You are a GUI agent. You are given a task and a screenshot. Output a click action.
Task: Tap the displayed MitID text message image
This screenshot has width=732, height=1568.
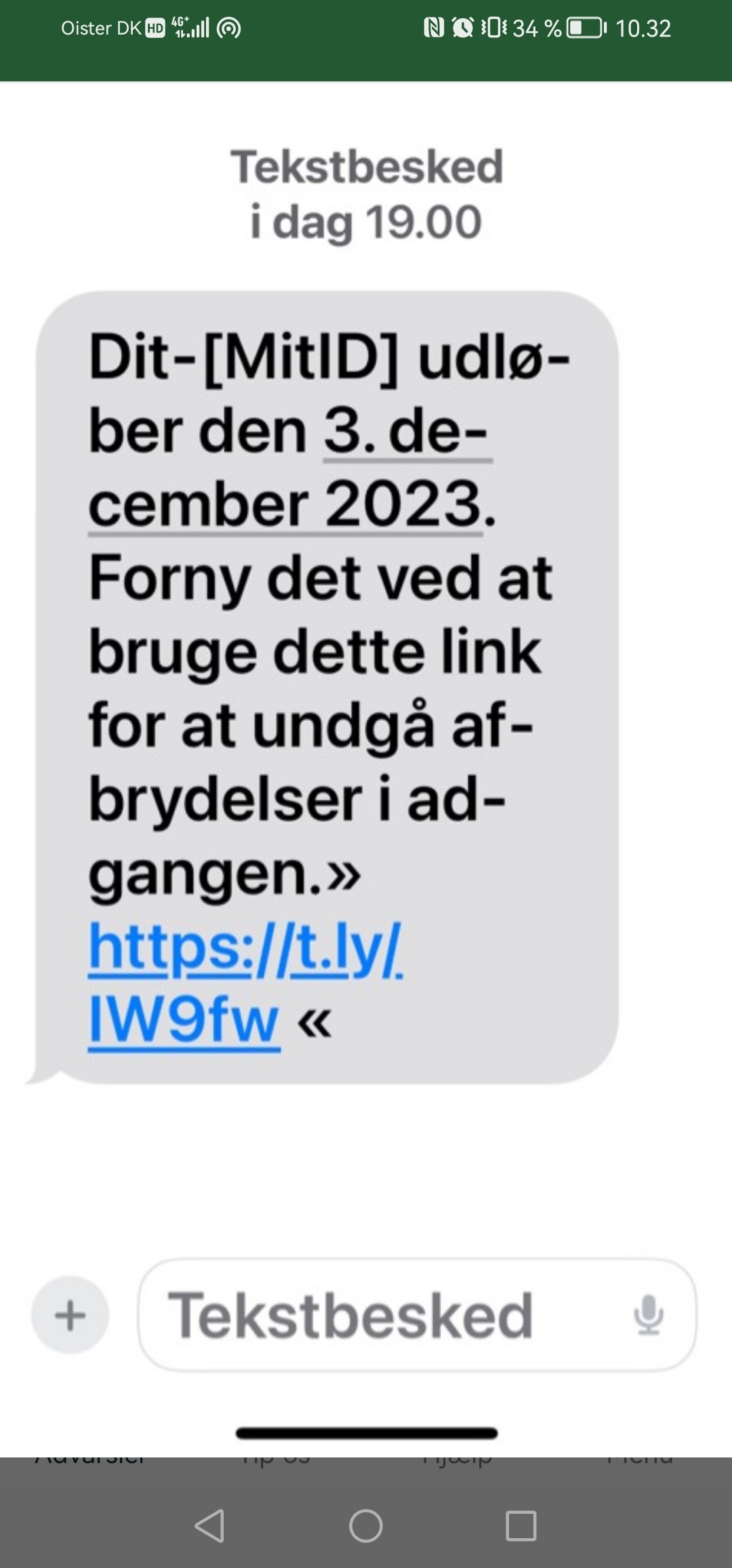coord(366,769)
